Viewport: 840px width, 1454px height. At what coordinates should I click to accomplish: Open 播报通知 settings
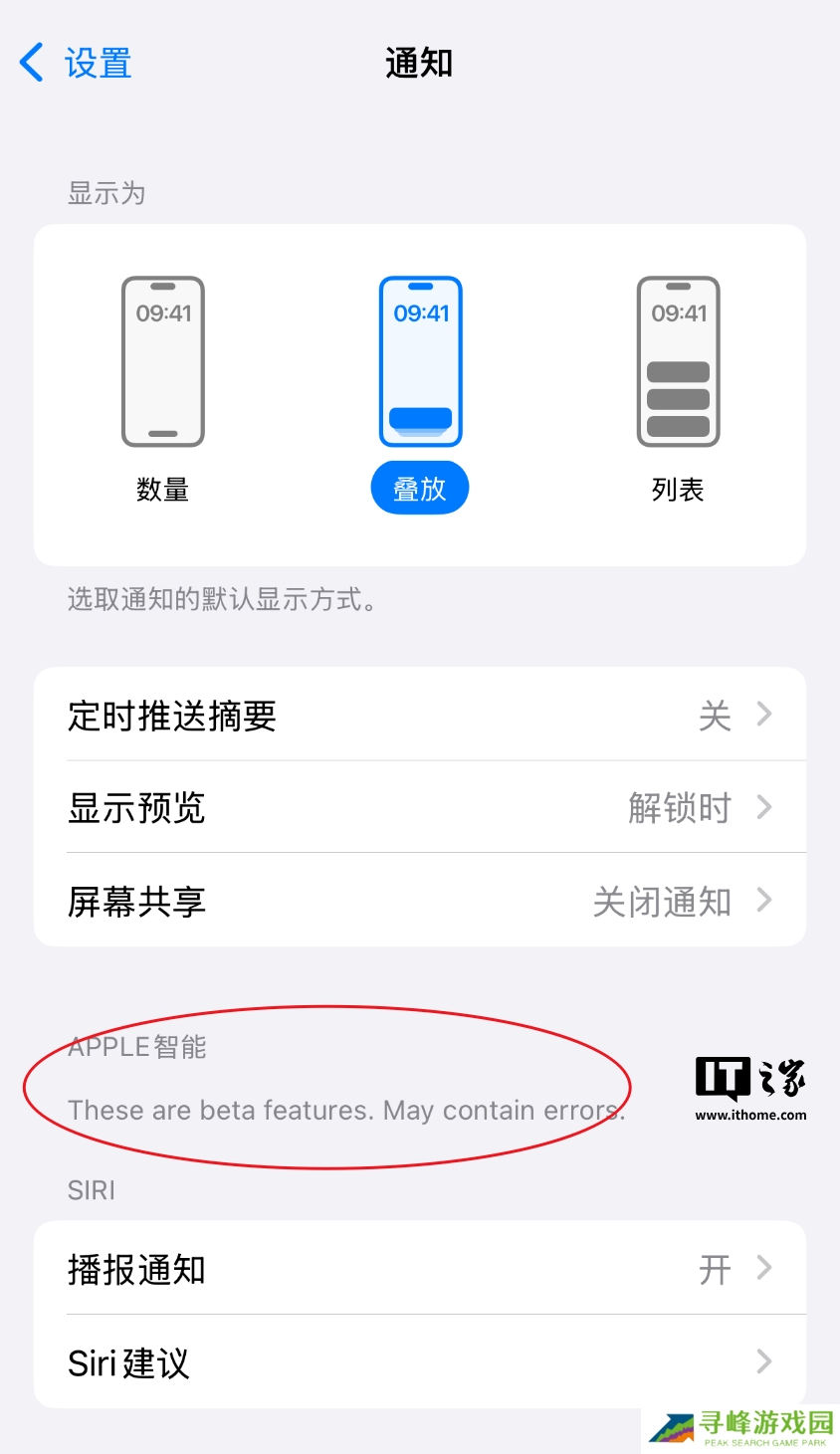coord(419,1269)
